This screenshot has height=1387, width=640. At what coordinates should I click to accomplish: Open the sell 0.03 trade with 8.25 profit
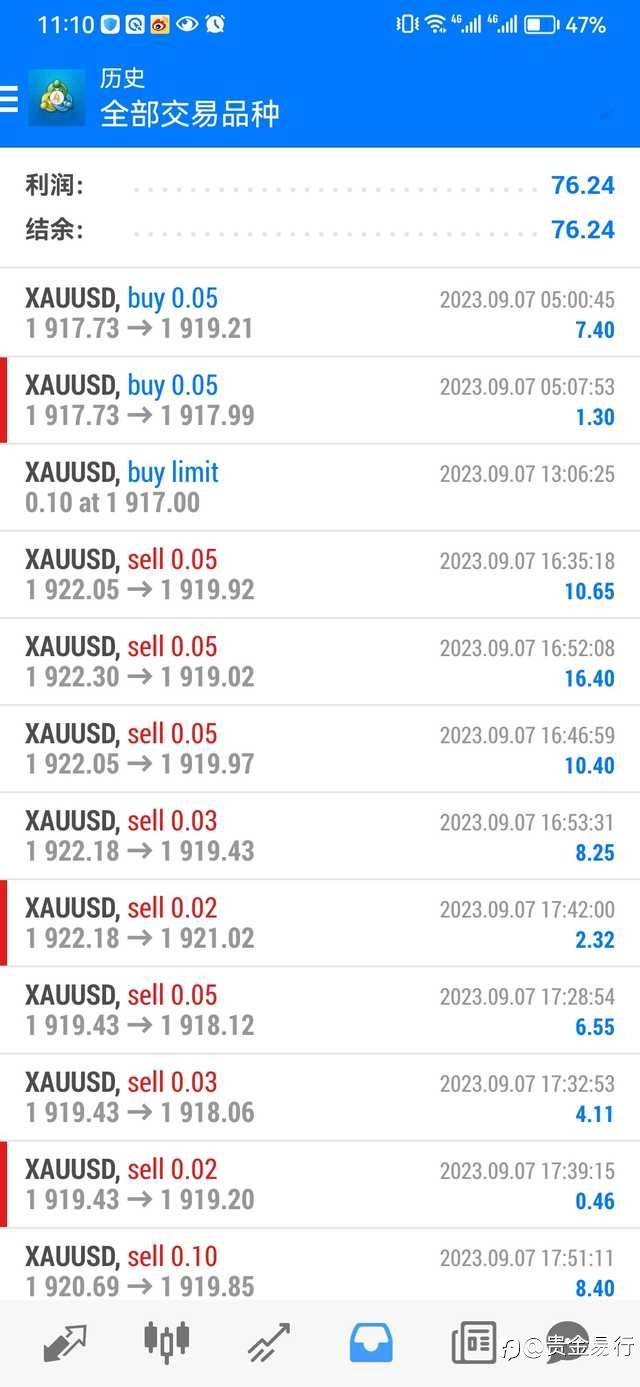[x=320, y=835]
